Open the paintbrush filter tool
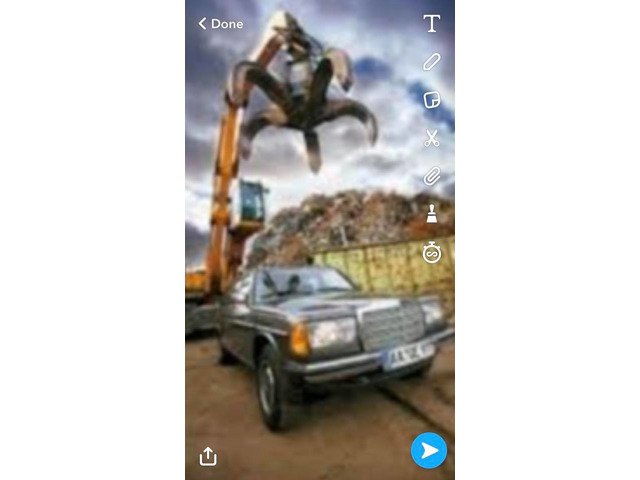This screenshot has height=480, width=640. click(431, 214)
